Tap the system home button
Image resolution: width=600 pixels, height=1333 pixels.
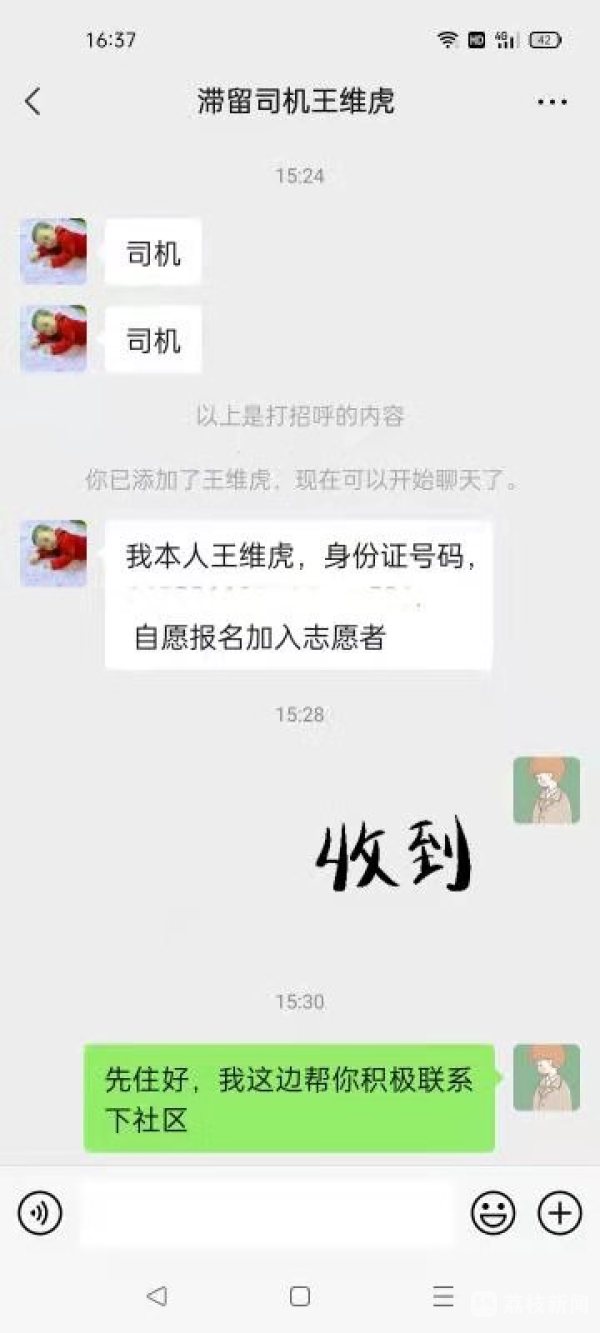pyautogui.click(x=299, y=1297)
